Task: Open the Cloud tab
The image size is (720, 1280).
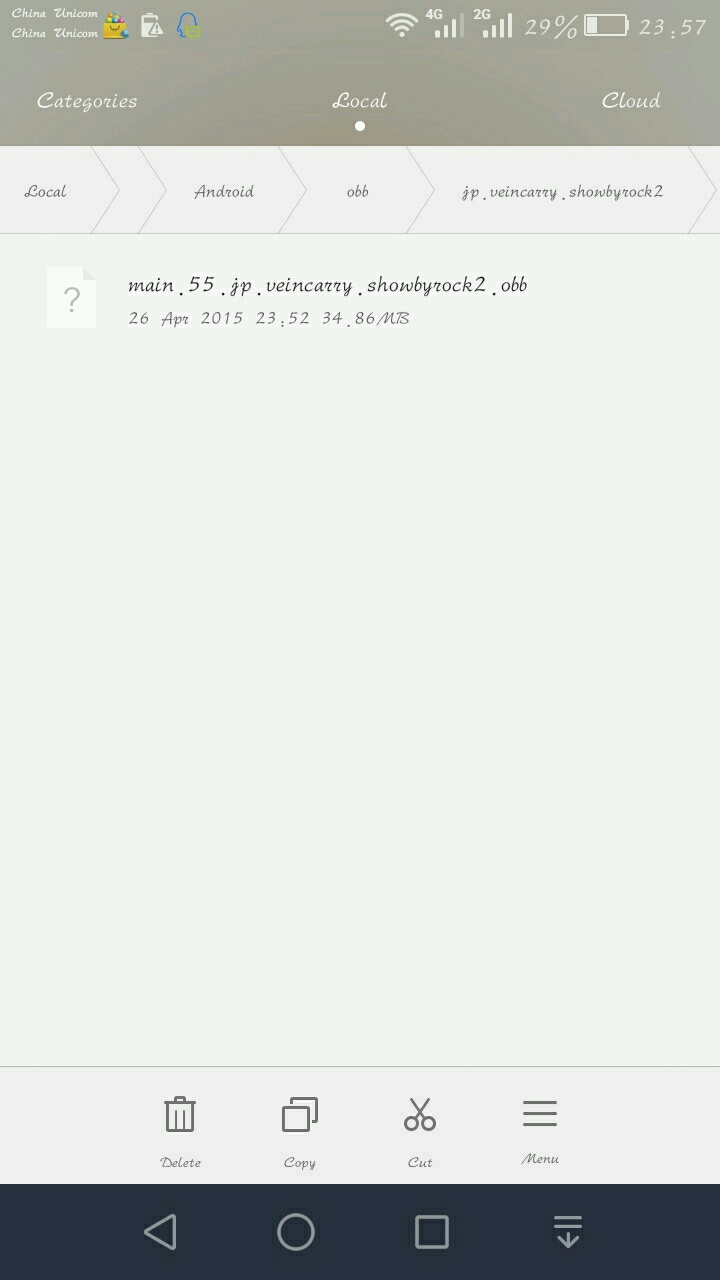Action: click(630, 101)
